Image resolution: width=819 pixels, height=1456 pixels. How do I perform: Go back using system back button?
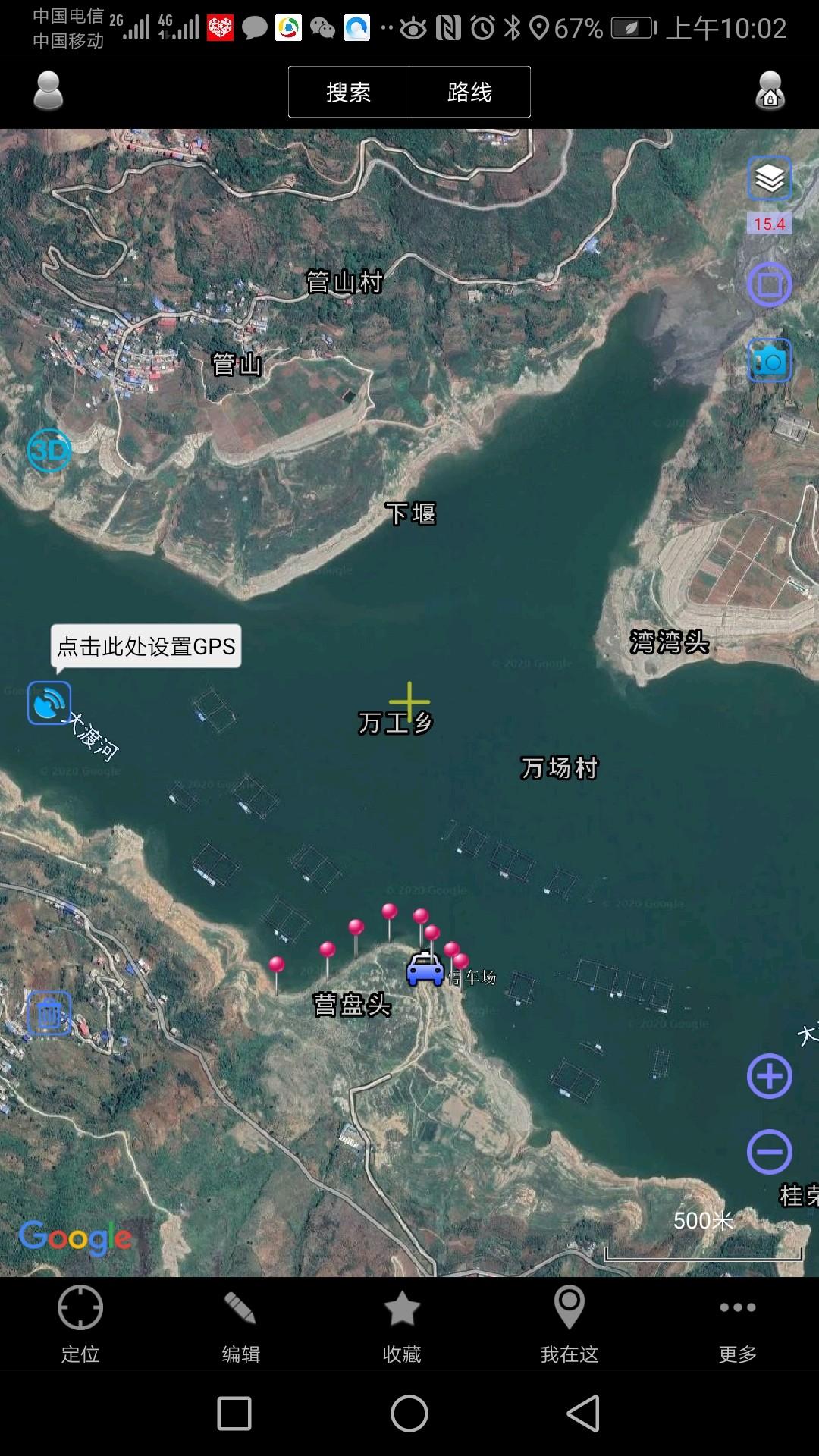(x=583, y=1414)
